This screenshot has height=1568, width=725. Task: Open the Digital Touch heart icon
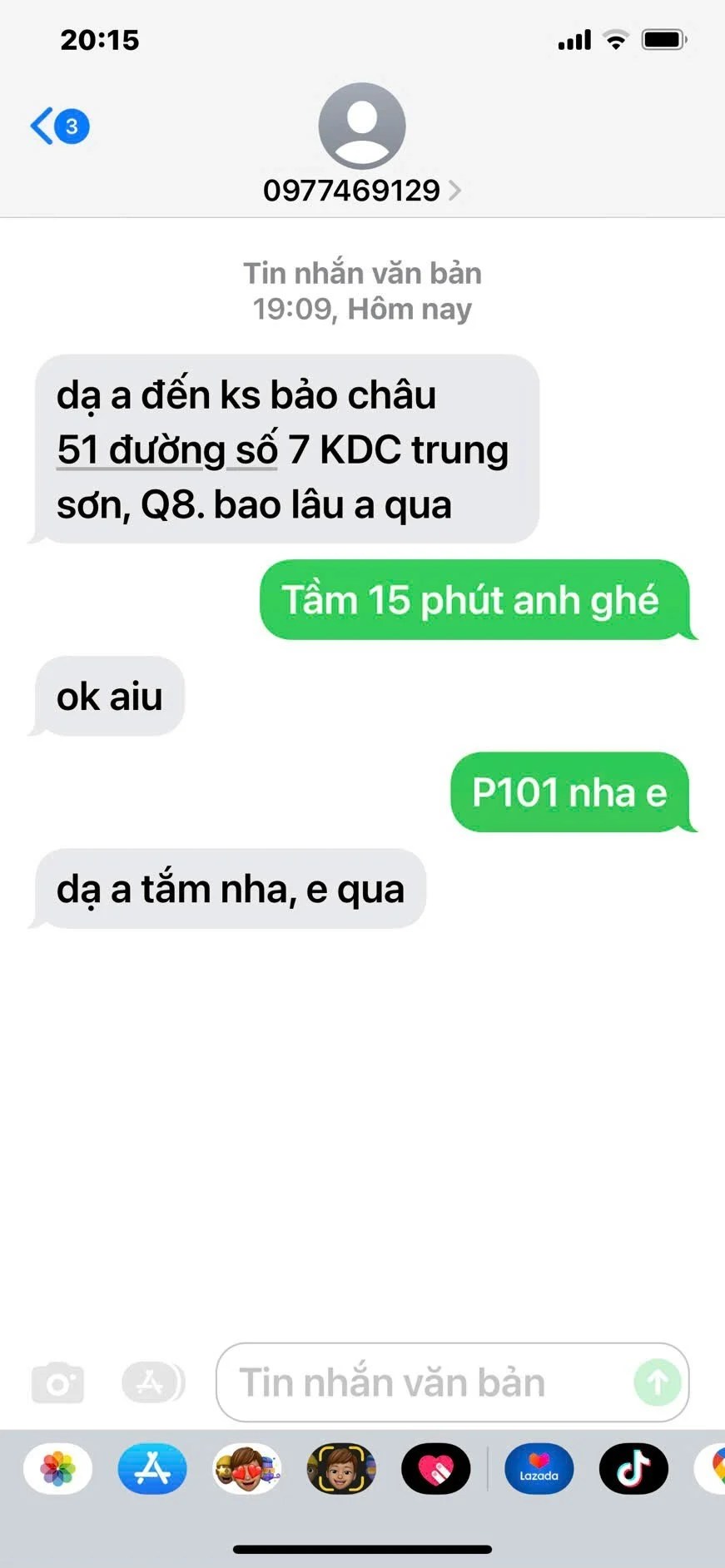(436, 1469)
